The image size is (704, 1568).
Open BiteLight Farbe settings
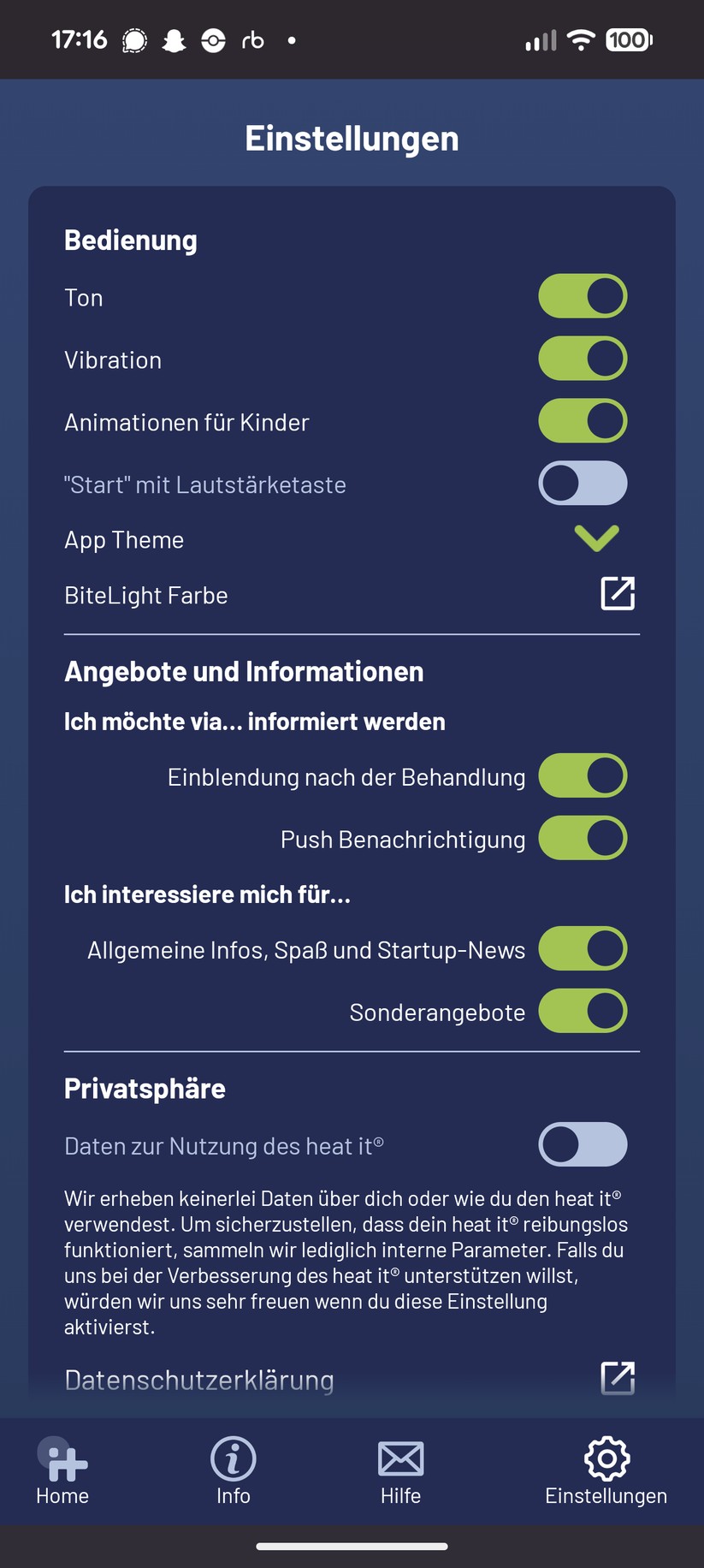(x=618, y=594)
